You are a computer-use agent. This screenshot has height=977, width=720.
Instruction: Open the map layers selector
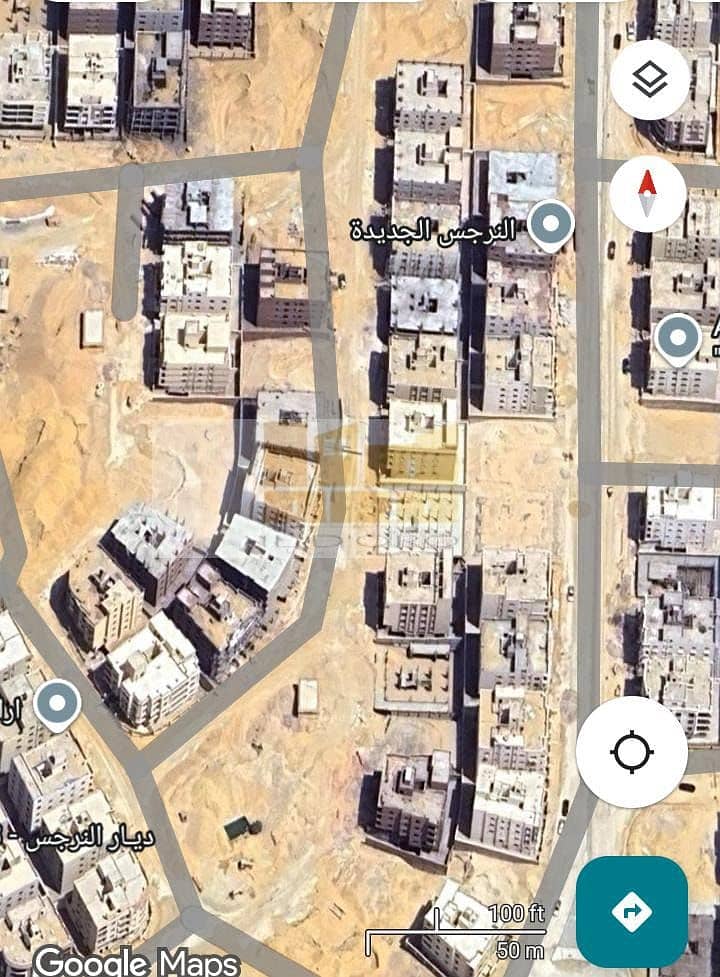tap(649, 81)
